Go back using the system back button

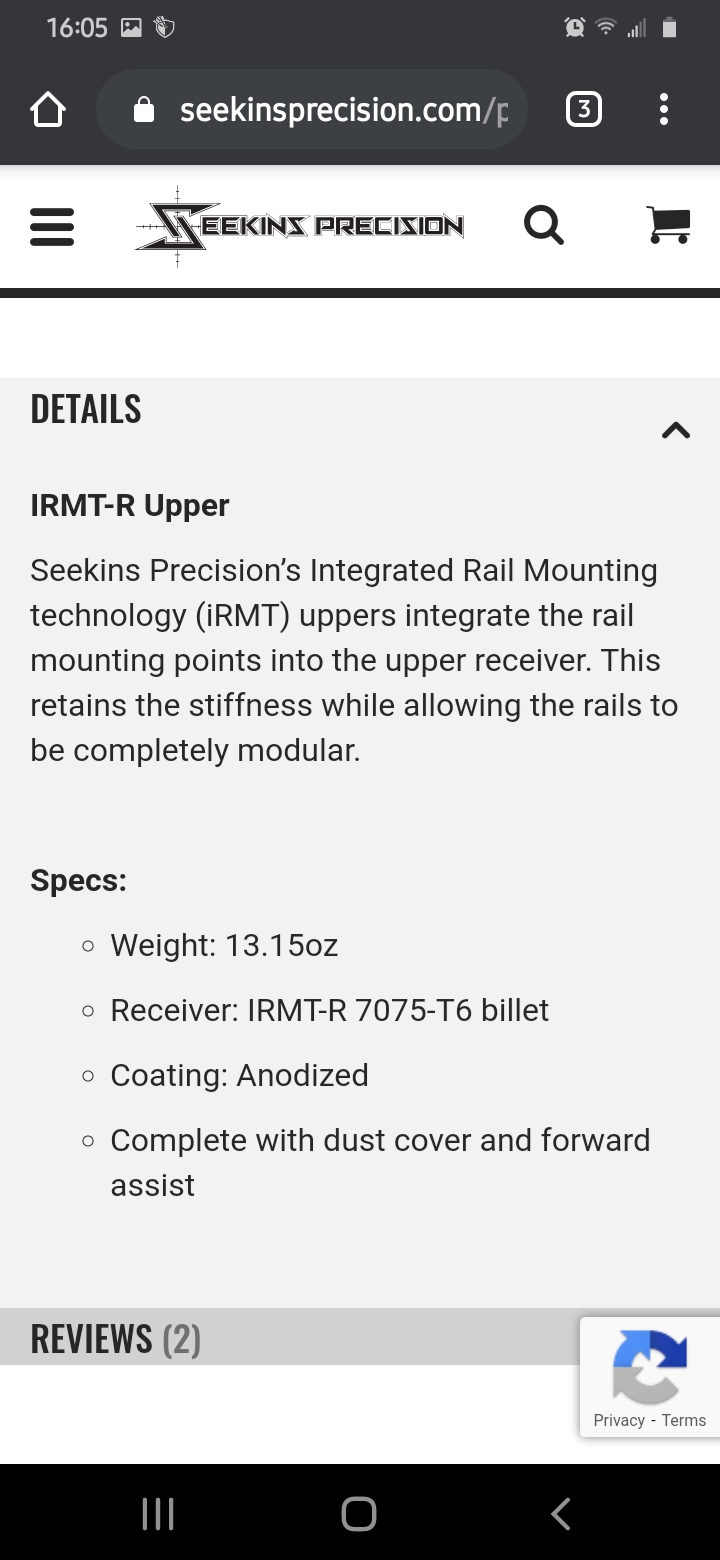click(x=561, y=1513)
